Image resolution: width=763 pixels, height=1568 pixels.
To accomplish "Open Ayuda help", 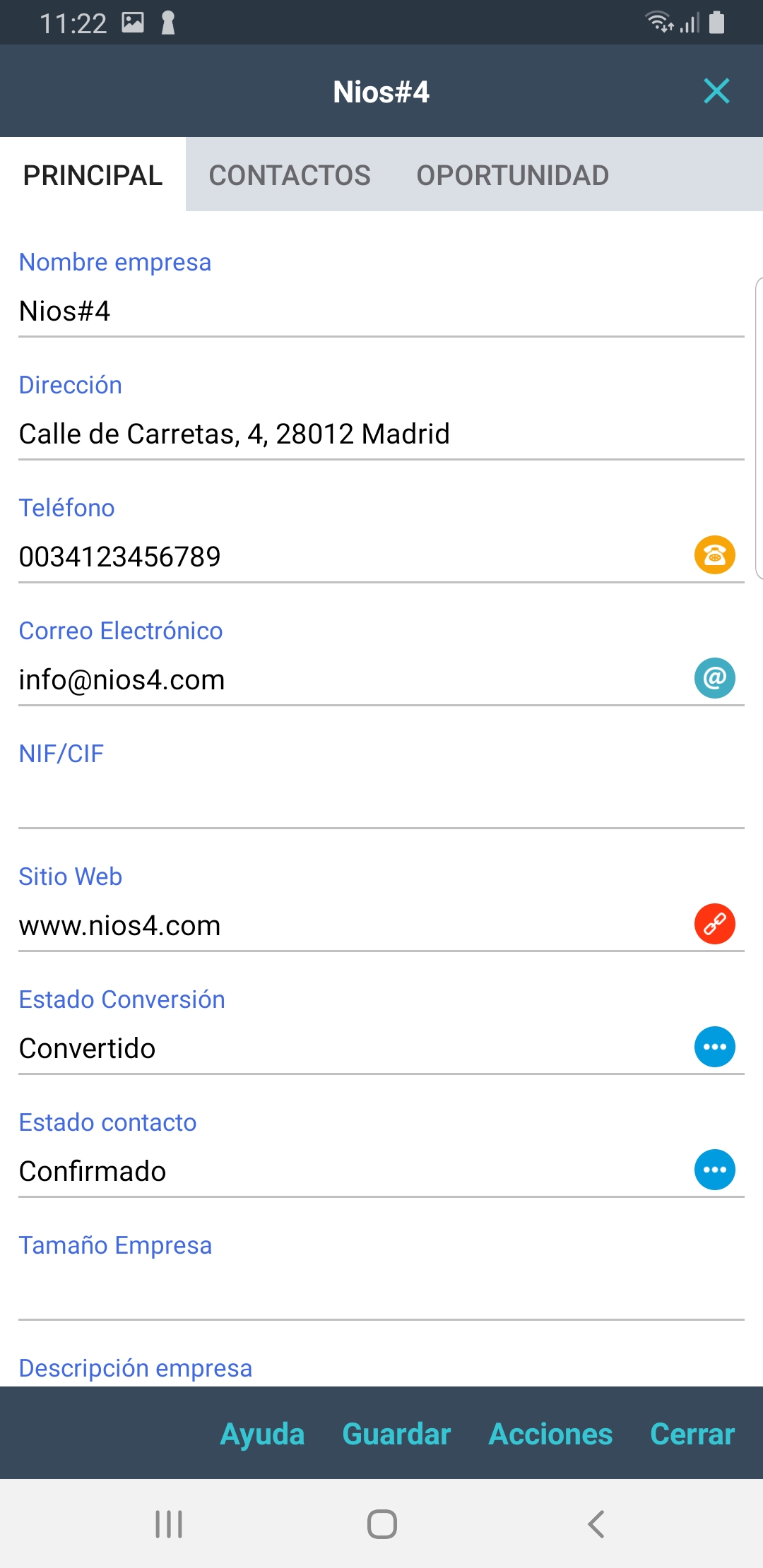I will (x=262, y=1434).
